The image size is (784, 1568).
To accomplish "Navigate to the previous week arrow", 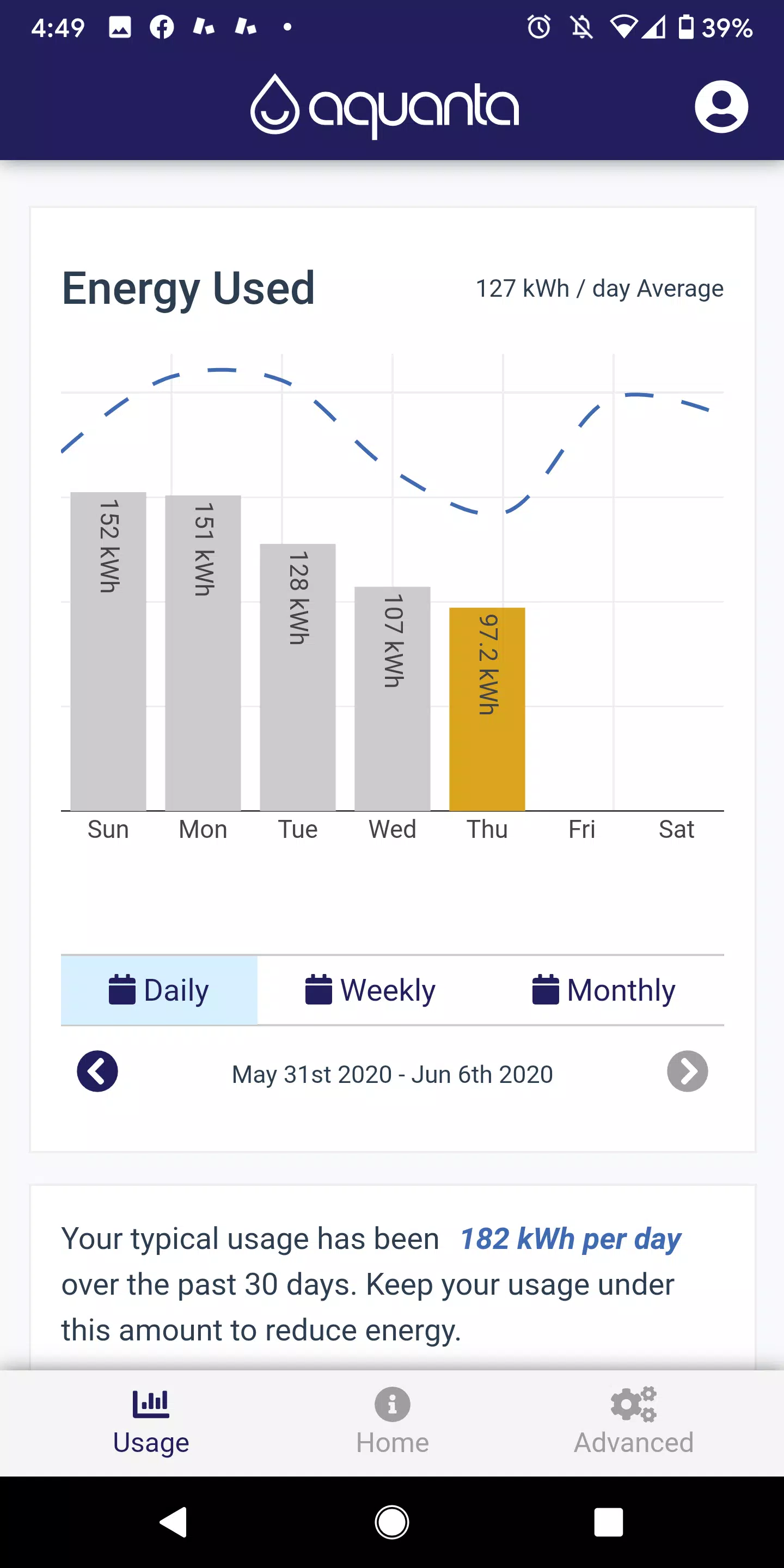I will pyautogui.click(x=97, y=1072).
